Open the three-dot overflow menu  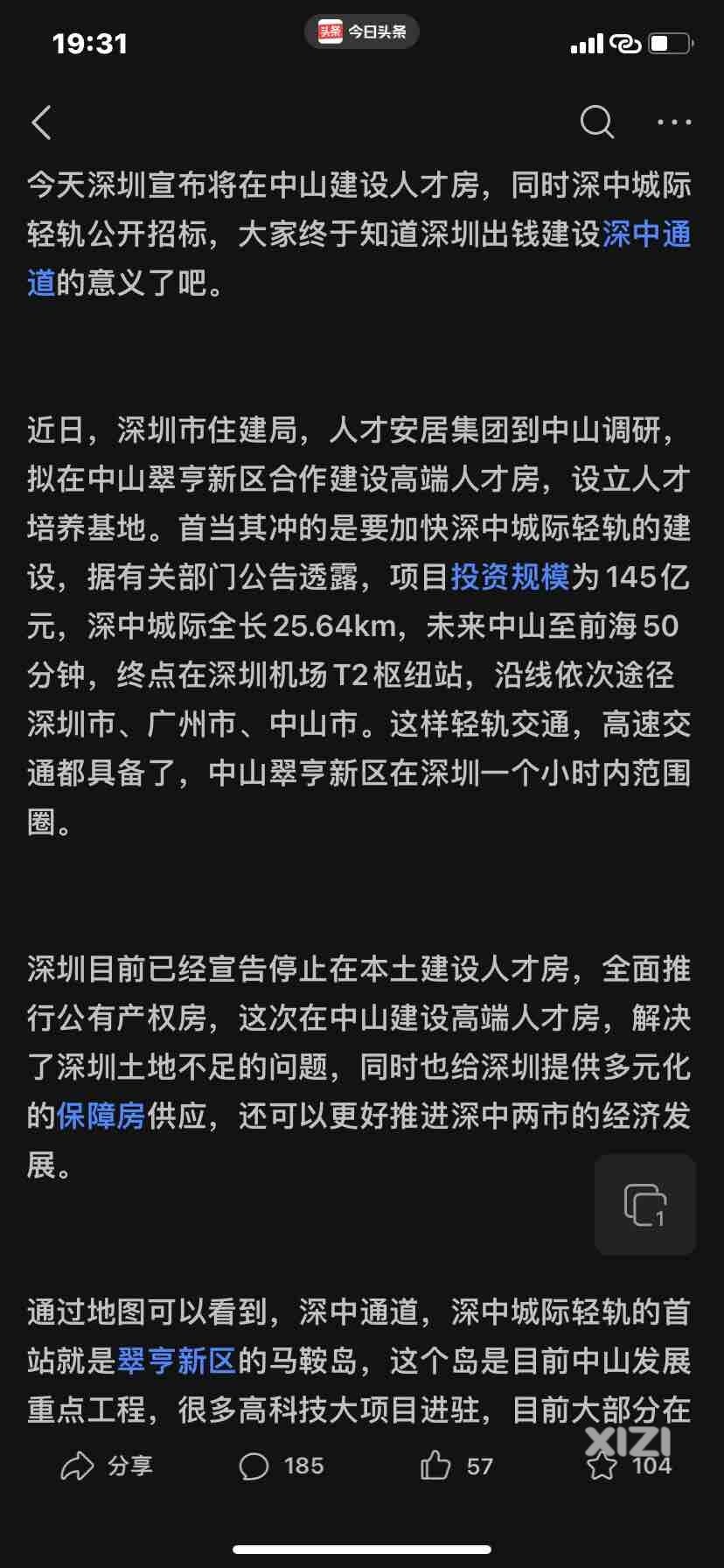[674, 122]
